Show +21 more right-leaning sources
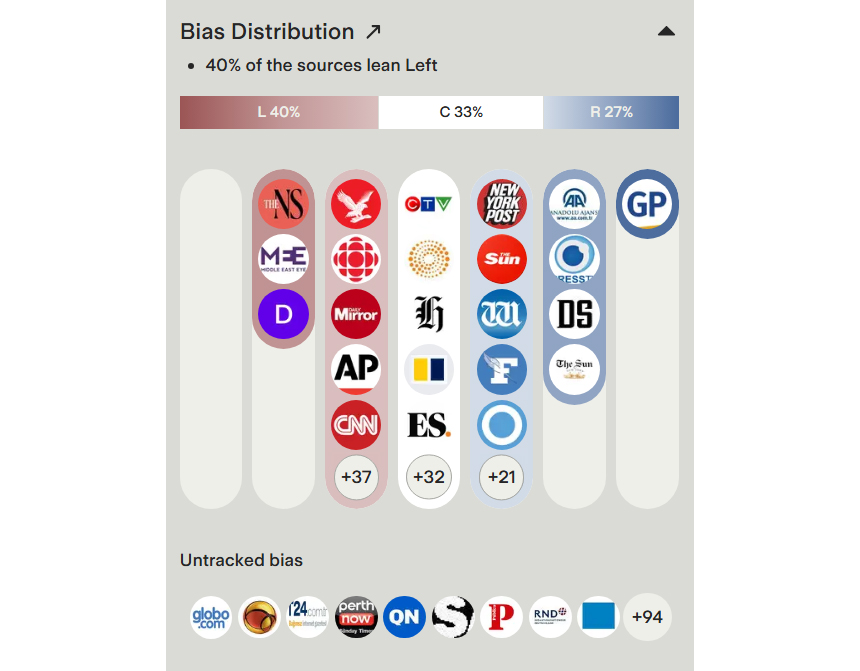 pyautogui.click(x=501, y=477)
